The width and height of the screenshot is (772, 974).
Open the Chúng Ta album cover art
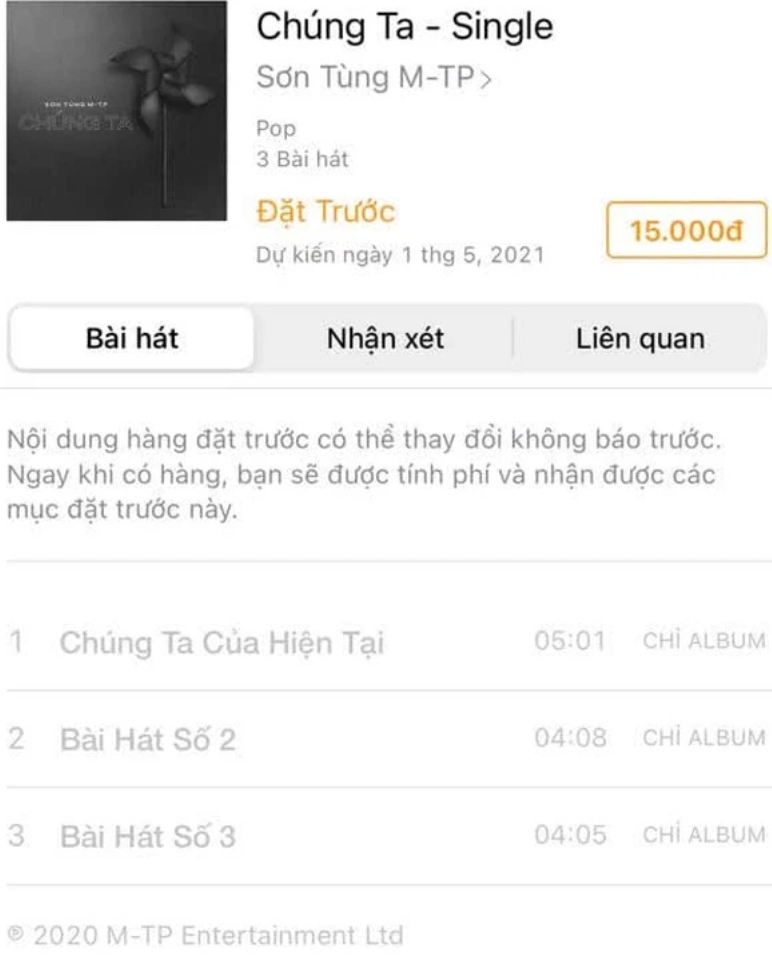(116, 111)
